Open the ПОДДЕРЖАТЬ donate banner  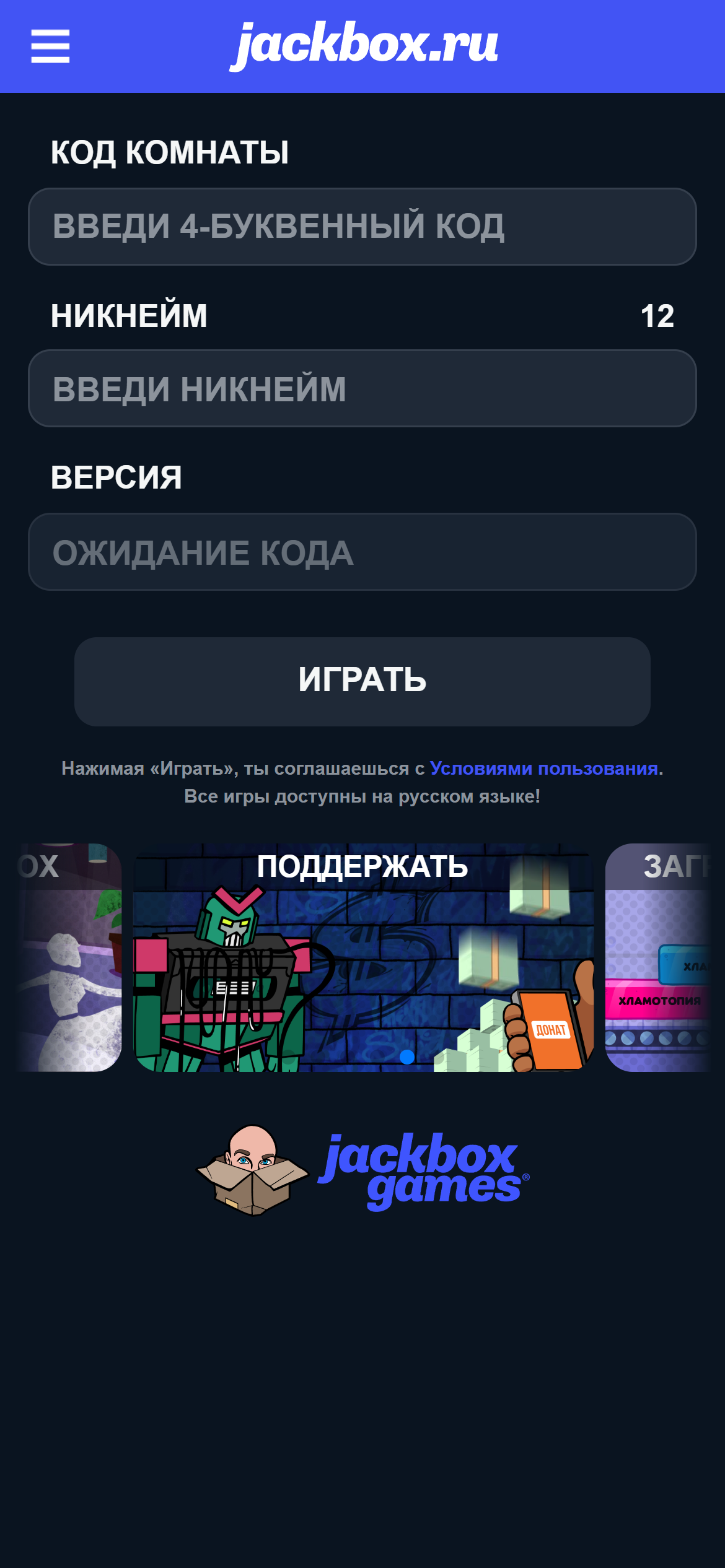363,957
